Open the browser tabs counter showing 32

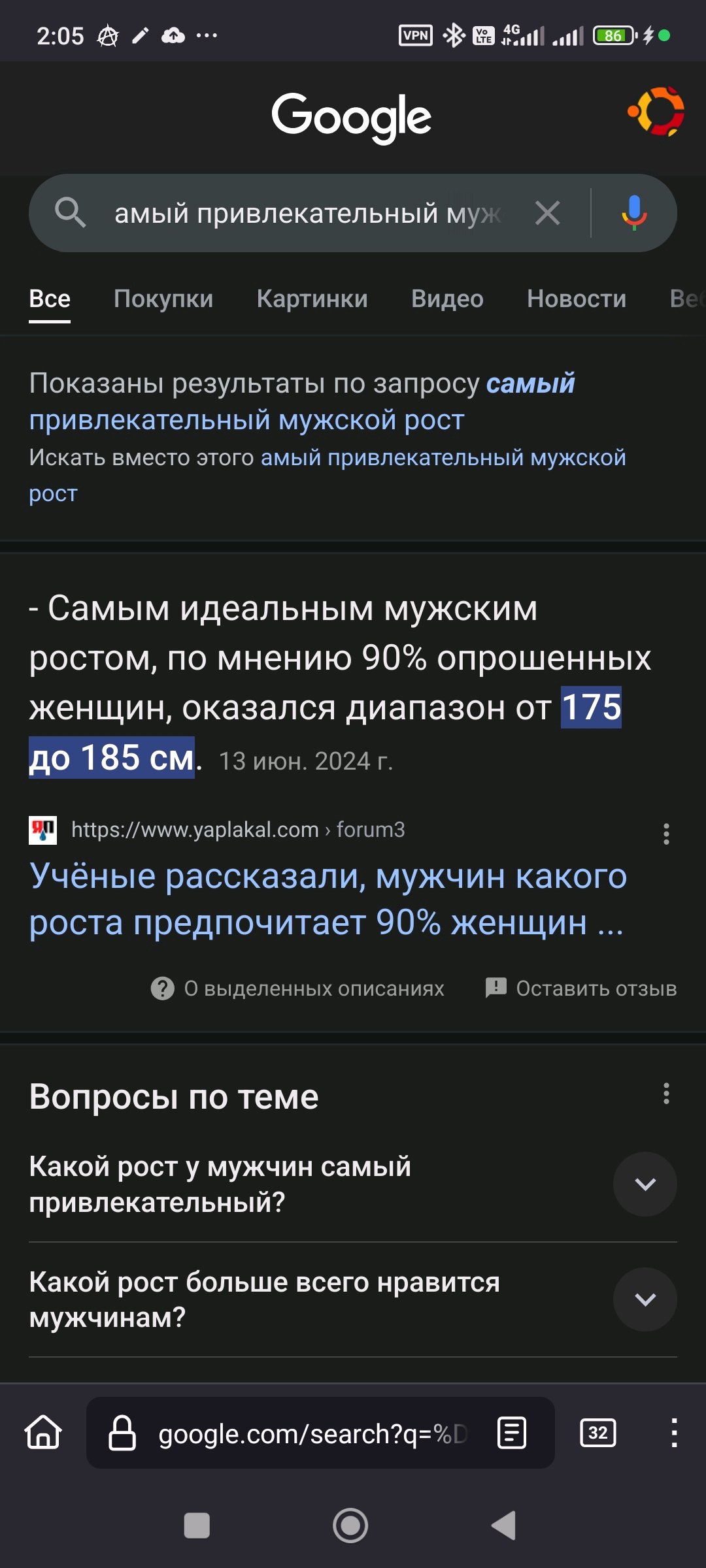click(597, 1433)
